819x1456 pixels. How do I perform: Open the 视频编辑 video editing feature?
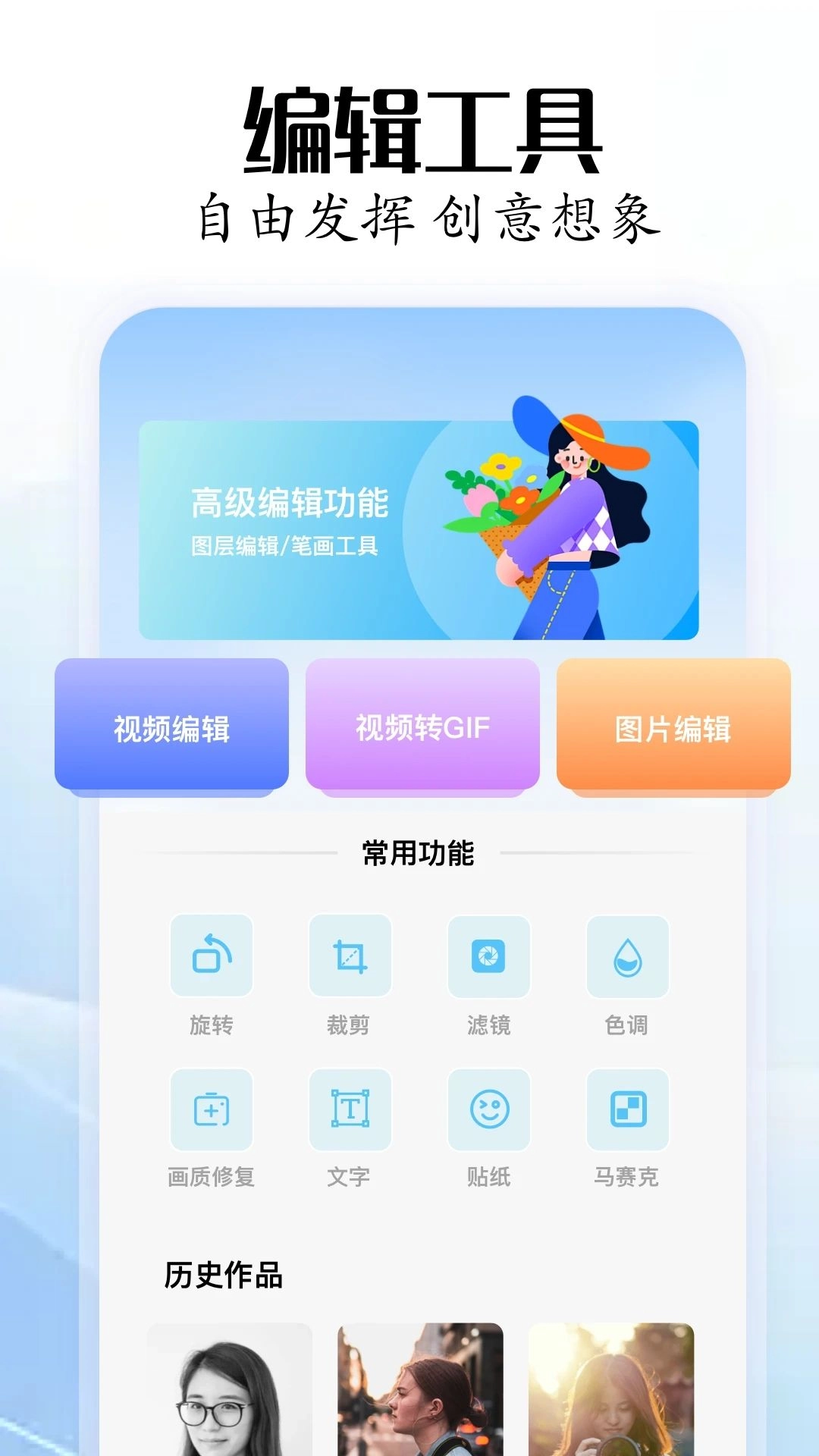[173, 726]
